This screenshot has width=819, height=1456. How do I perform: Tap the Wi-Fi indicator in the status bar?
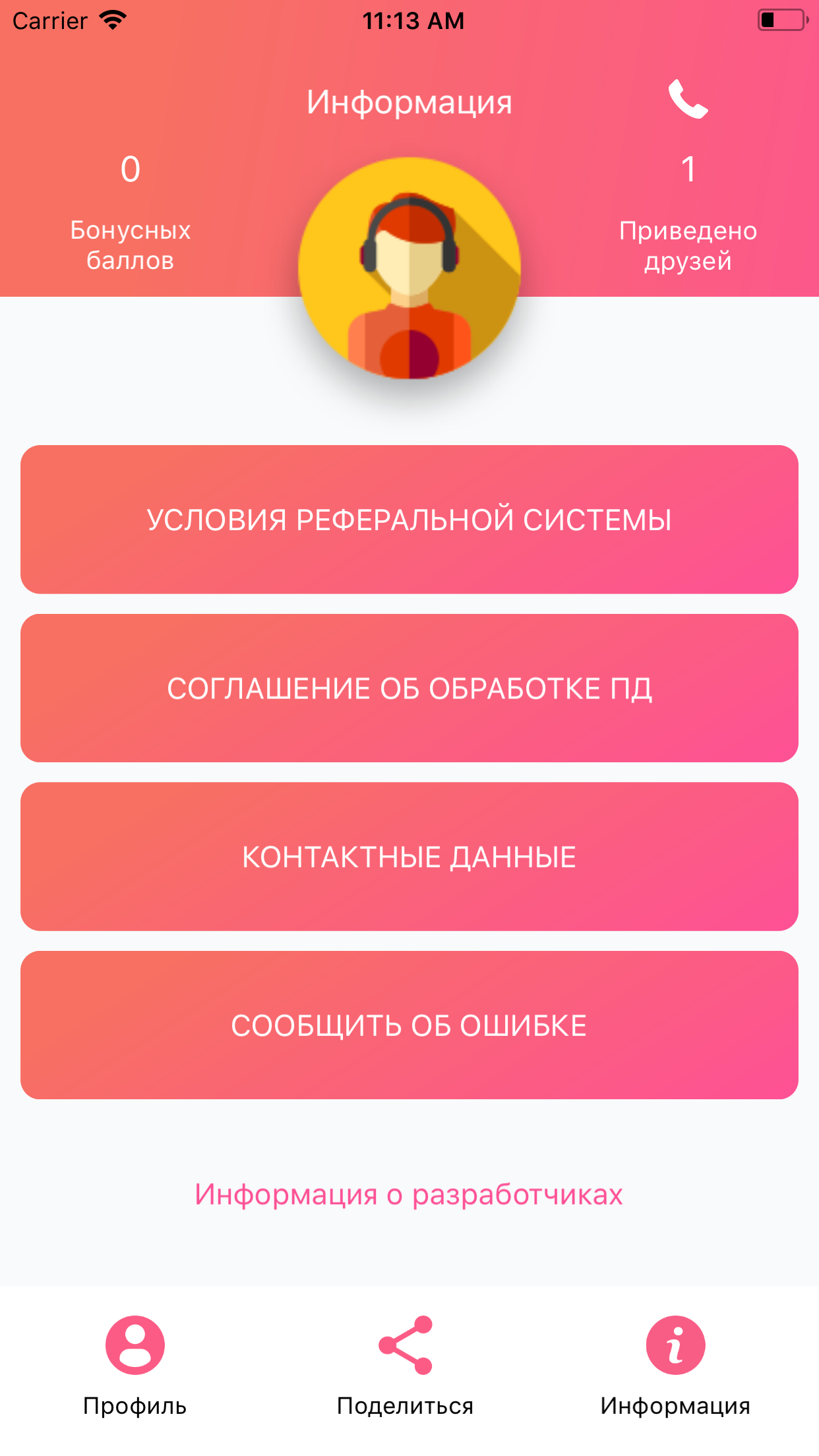point(112,20)
